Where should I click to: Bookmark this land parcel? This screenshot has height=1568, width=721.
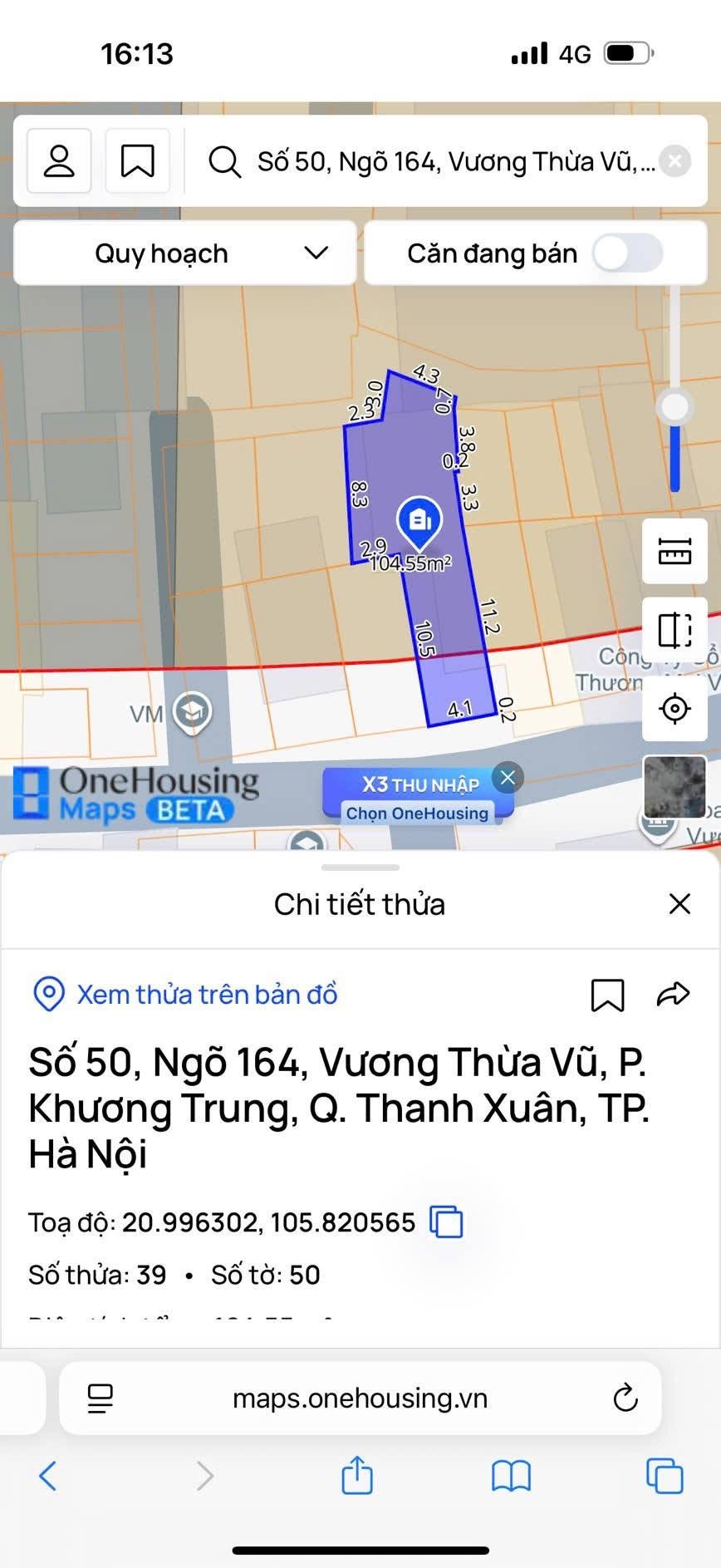607,995
